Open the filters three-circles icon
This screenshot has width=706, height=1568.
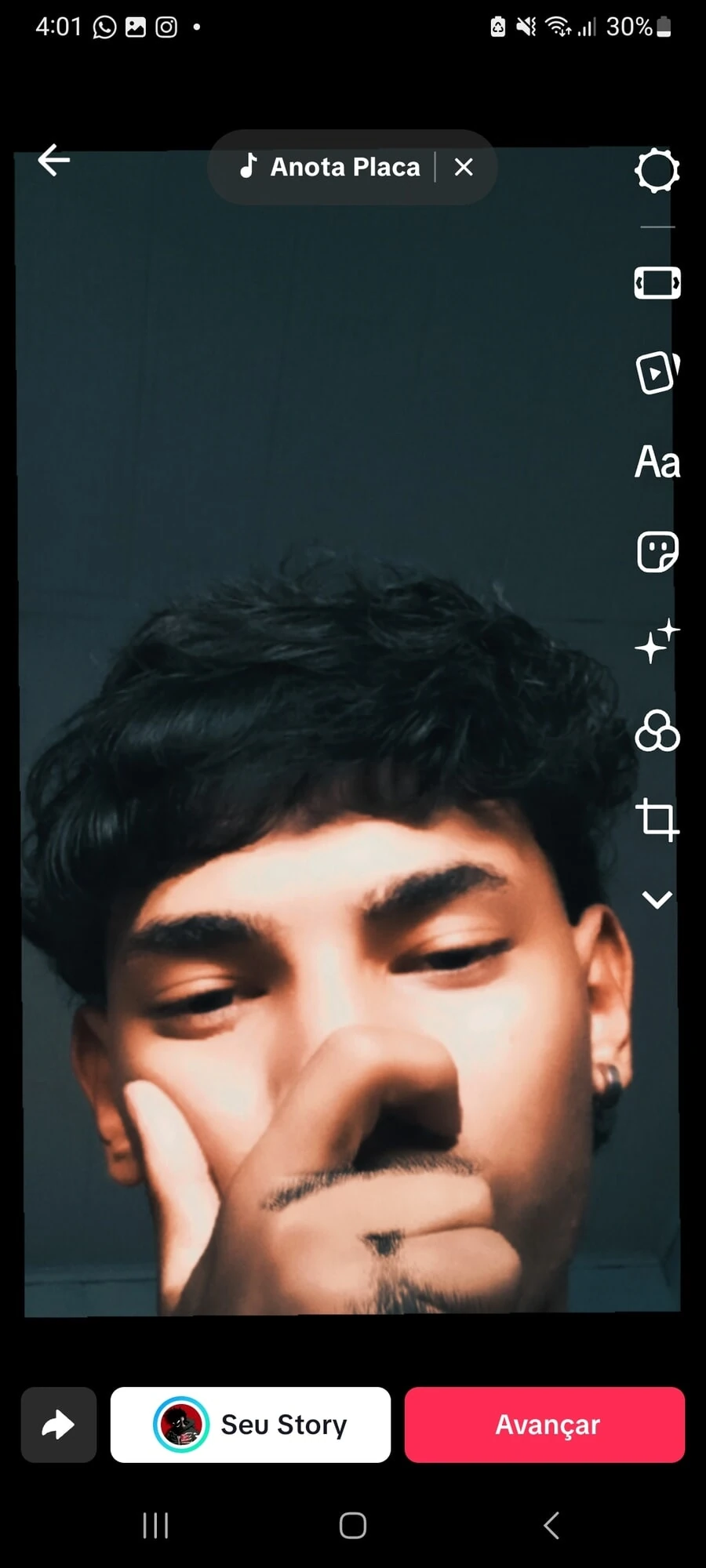tap(657, 731)
